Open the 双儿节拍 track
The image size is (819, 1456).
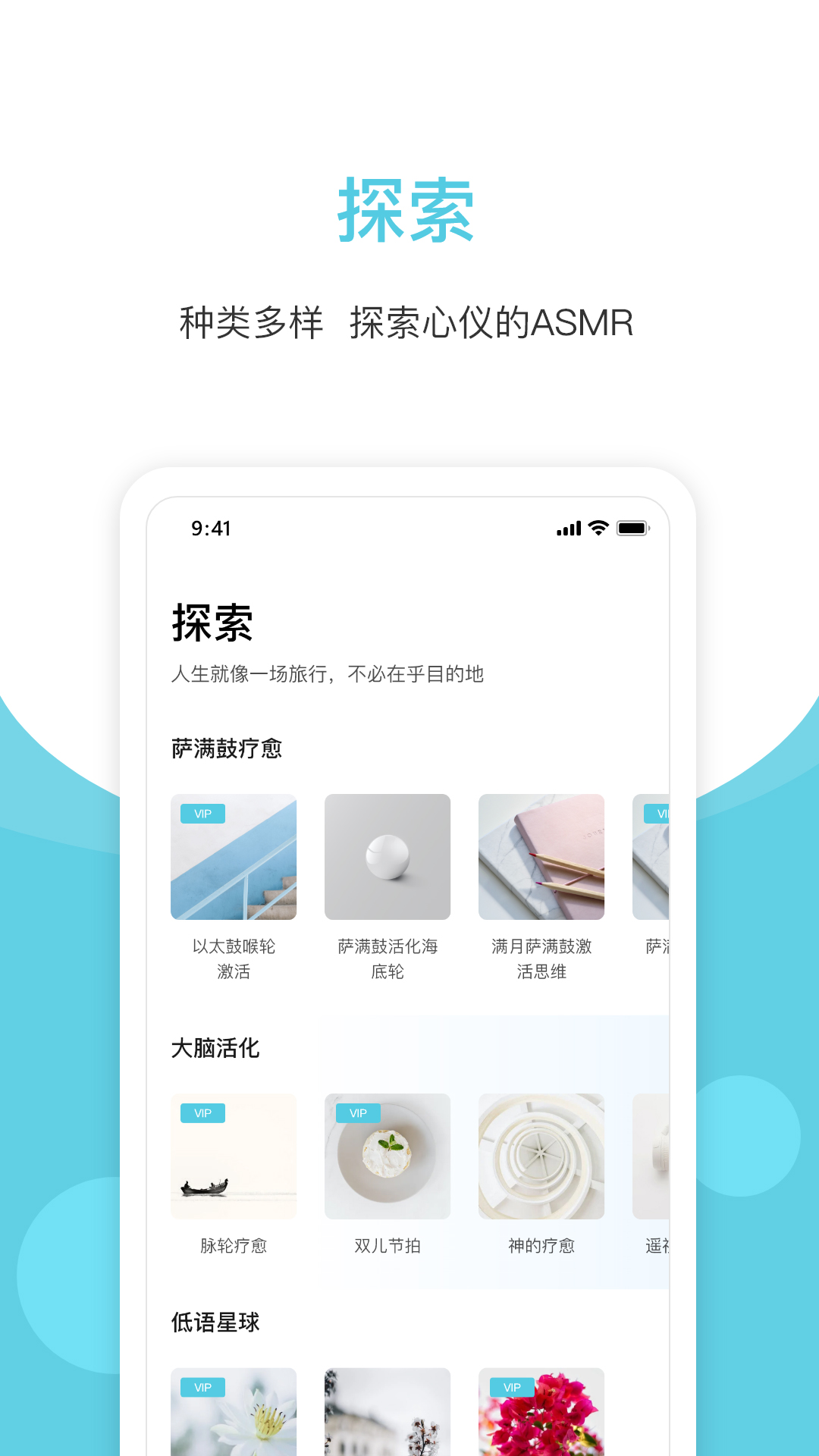point(388,1156)
